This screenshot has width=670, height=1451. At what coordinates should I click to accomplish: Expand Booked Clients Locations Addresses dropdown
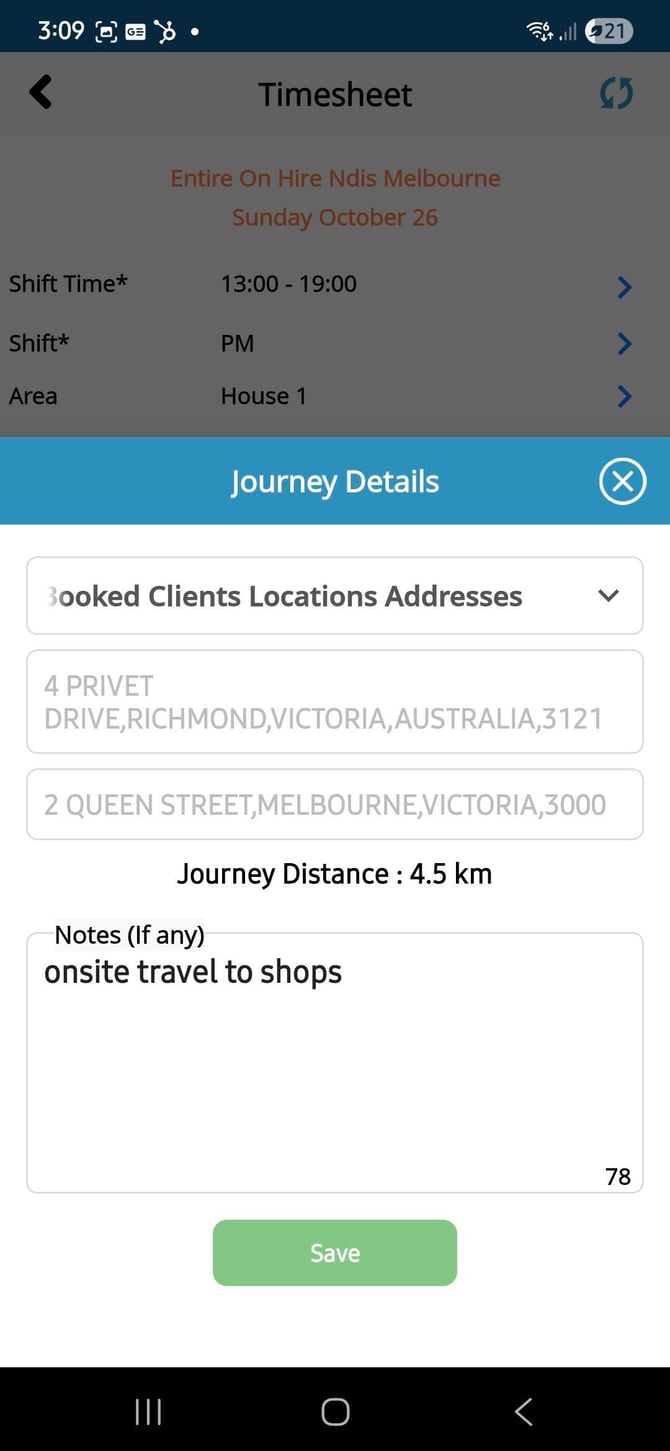[x=334, y=596]
